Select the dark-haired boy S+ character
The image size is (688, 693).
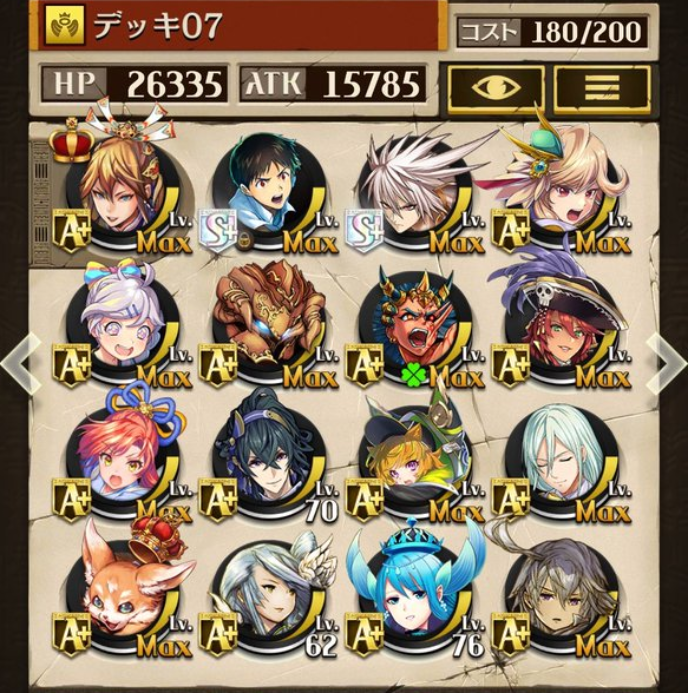coord(267,190)
